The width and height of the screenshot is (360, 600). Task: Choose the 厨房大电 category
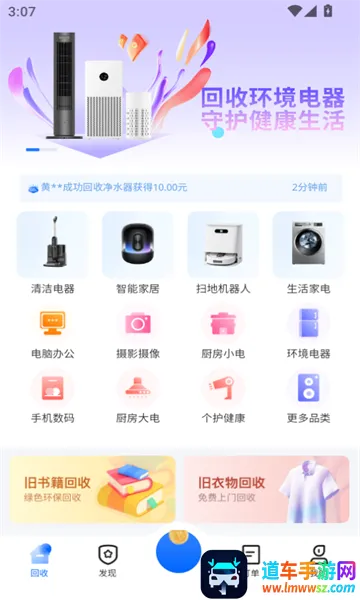(x=138, y=397)
